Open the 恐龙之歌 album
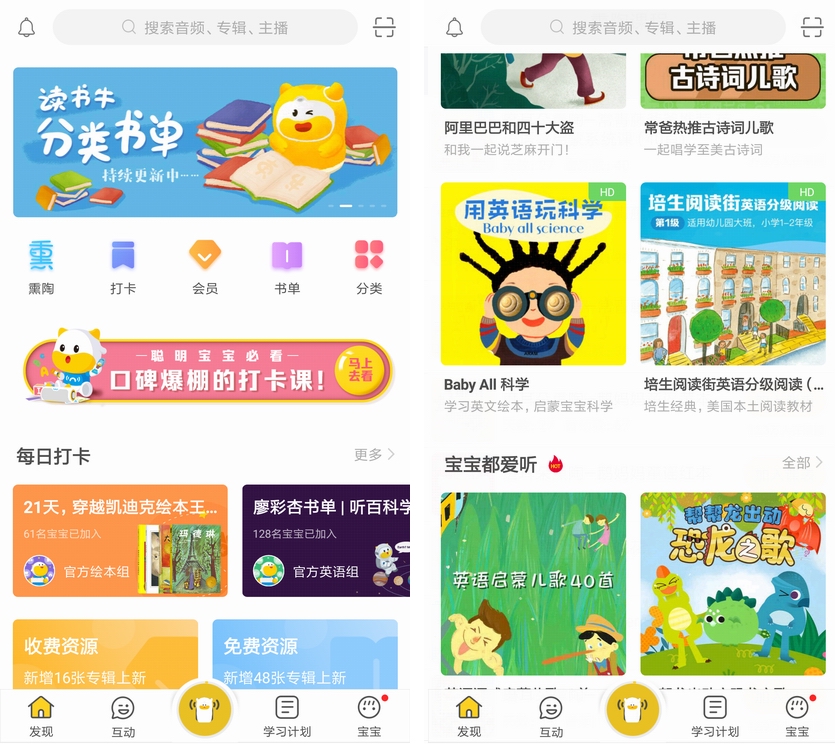Screen dimensions: 835x744 point(733,583)
